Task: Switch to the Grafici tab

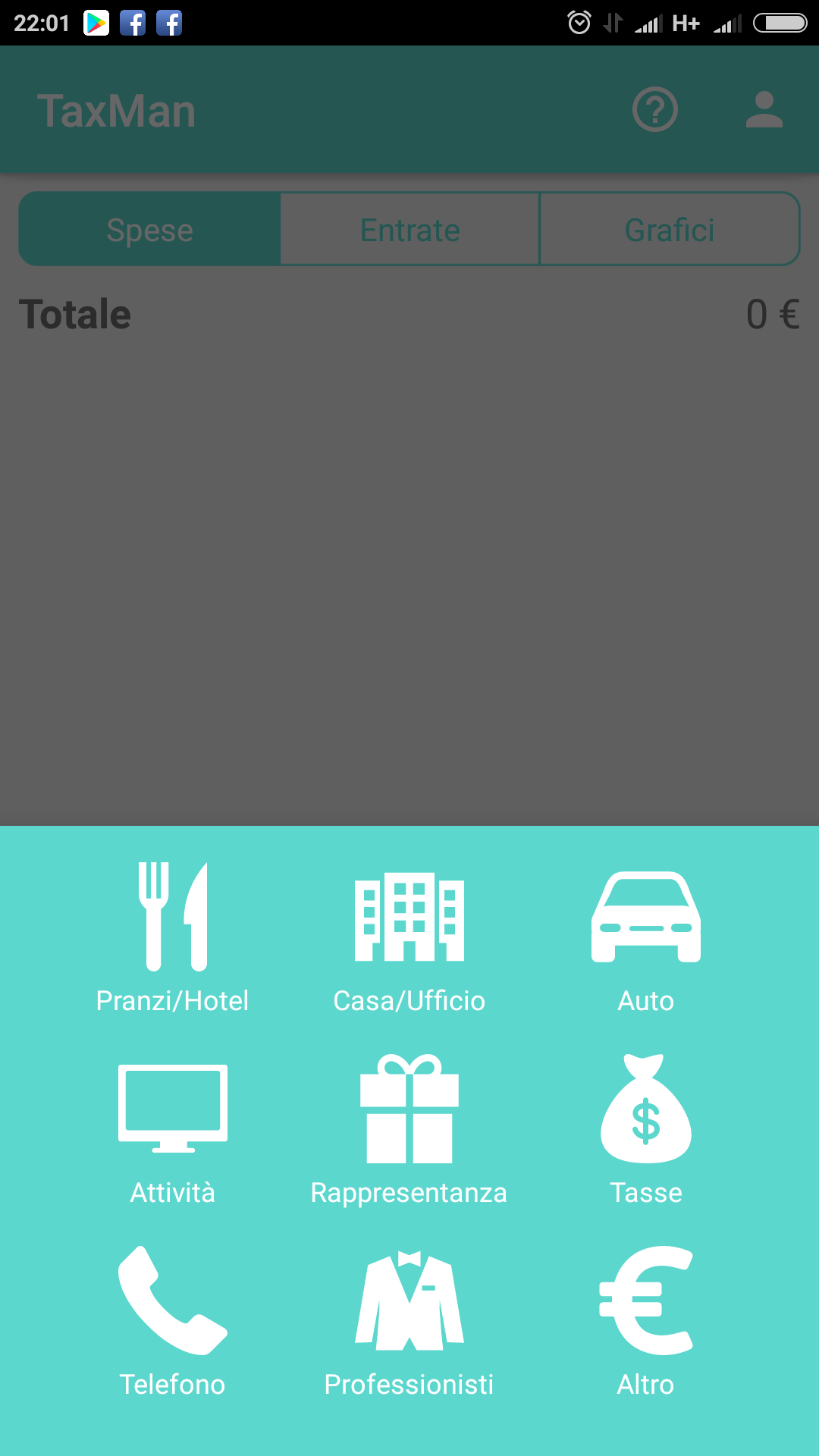Action: coord(670,229)
